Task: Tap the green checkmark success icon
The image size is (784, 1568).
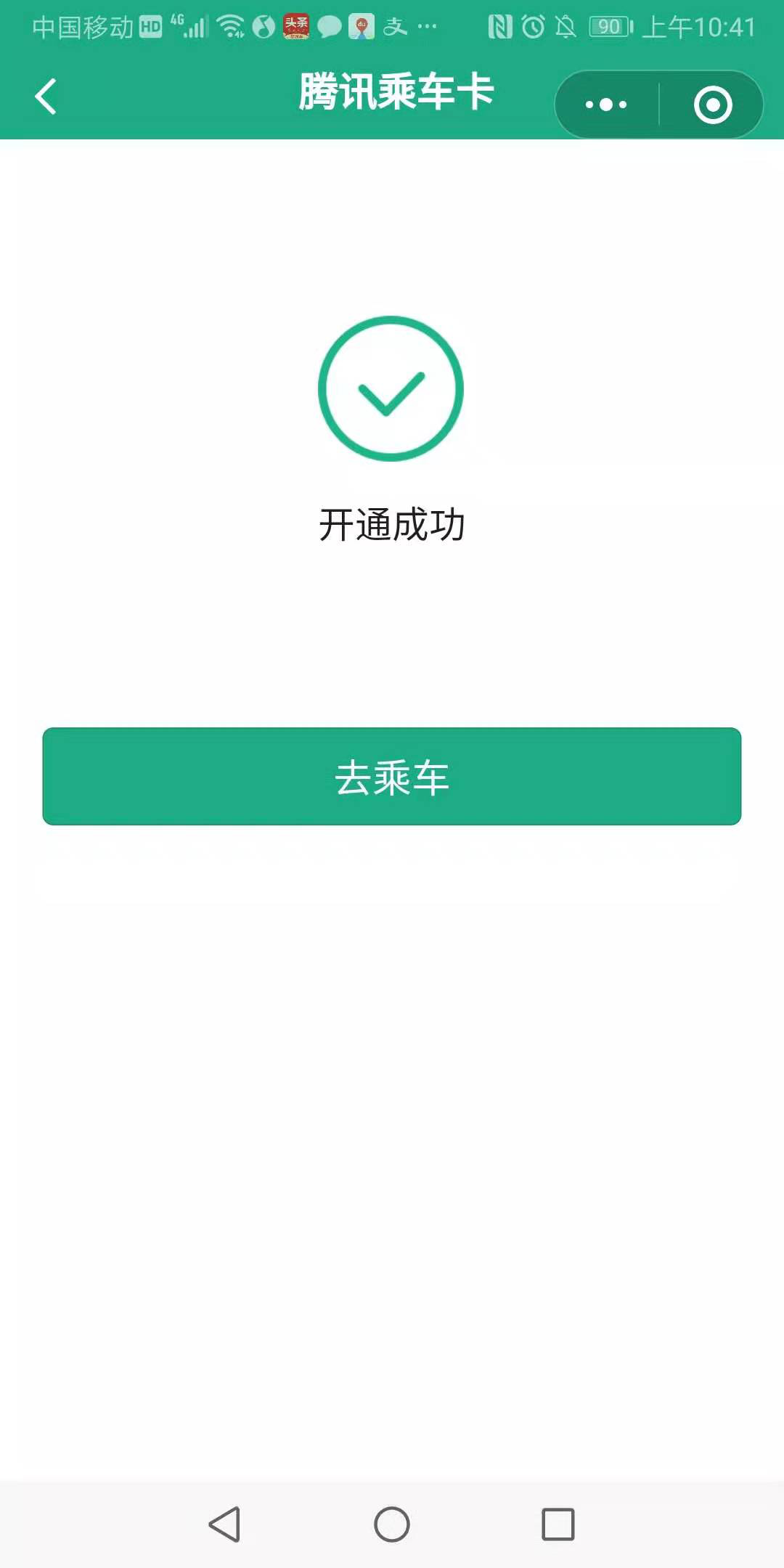Action: [392, 390]
